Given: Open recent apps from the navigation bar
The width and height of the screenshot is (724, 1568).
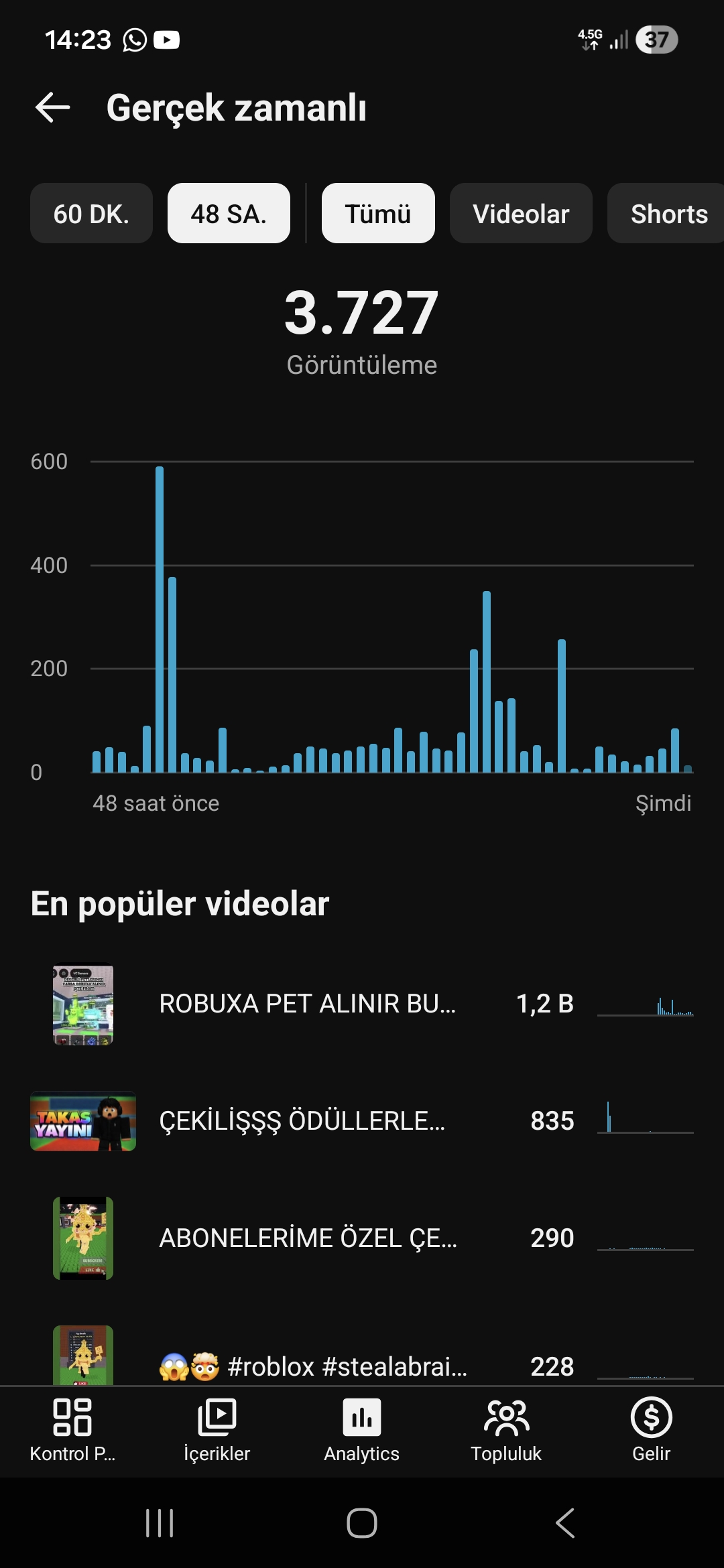Looking at the screenshot, I should [x=160, y=1523].
